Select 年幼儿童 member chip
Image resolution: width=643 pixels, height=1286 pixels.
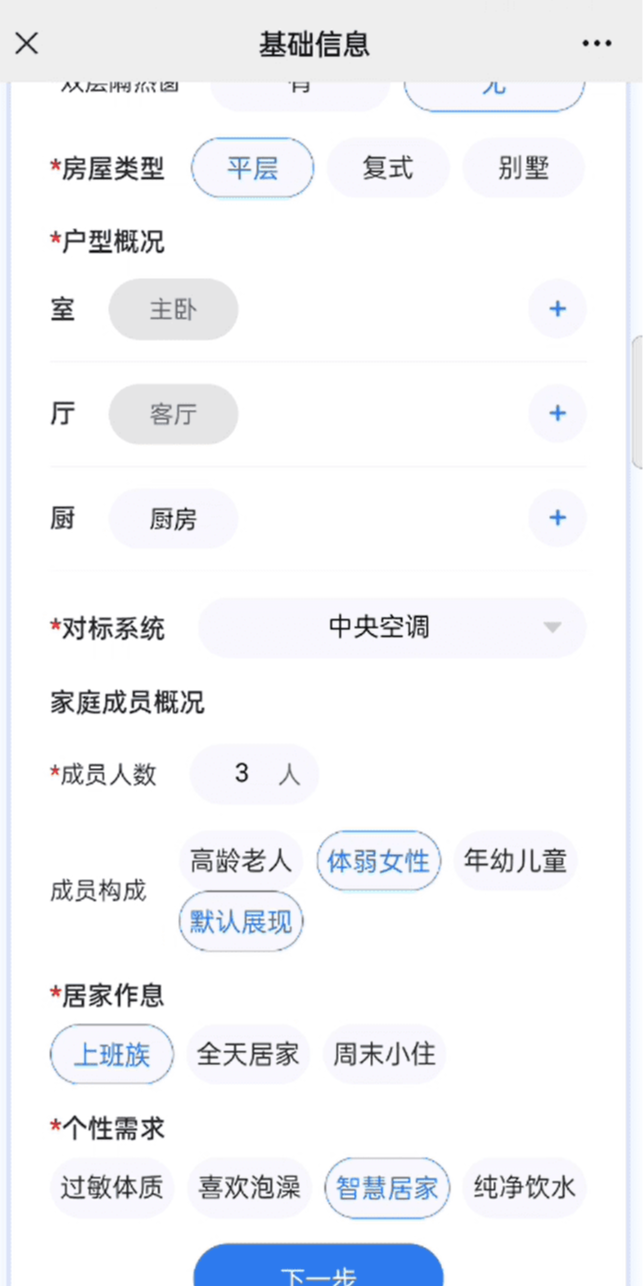point(516,860)
